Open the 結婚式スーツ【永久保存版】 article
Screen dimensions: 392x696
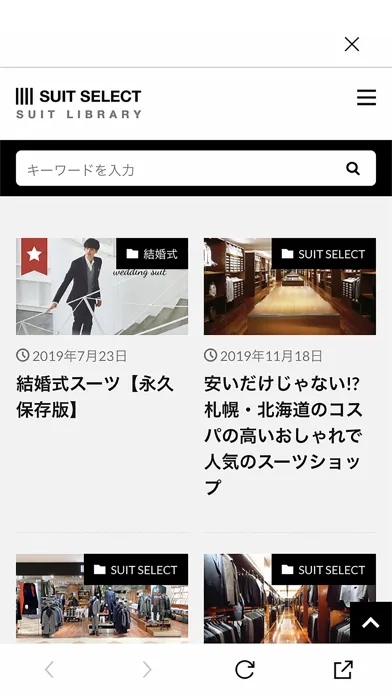[95, 396]
